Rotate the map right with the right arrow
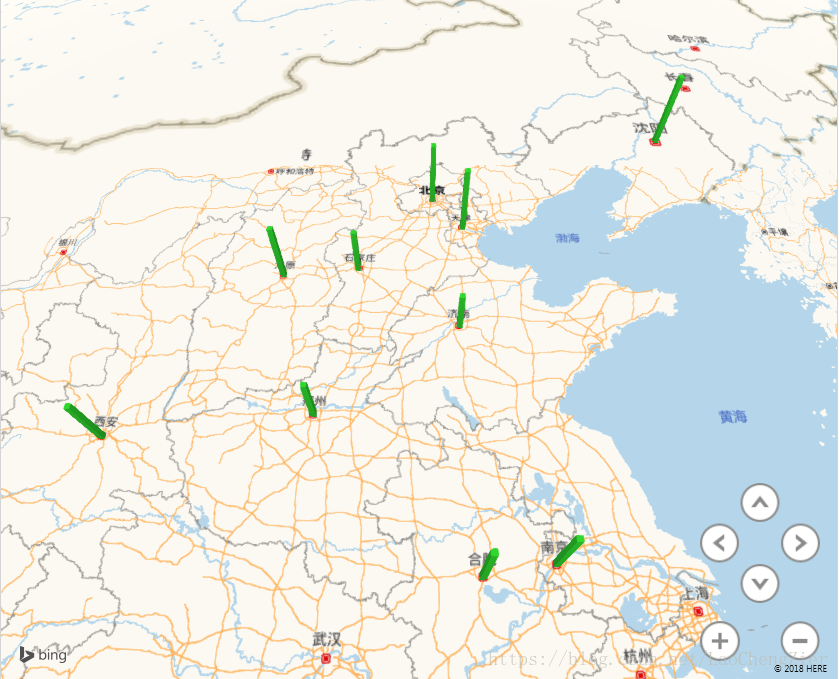The width and height of the screenshot is (839, 679). (x=799, y=544)
